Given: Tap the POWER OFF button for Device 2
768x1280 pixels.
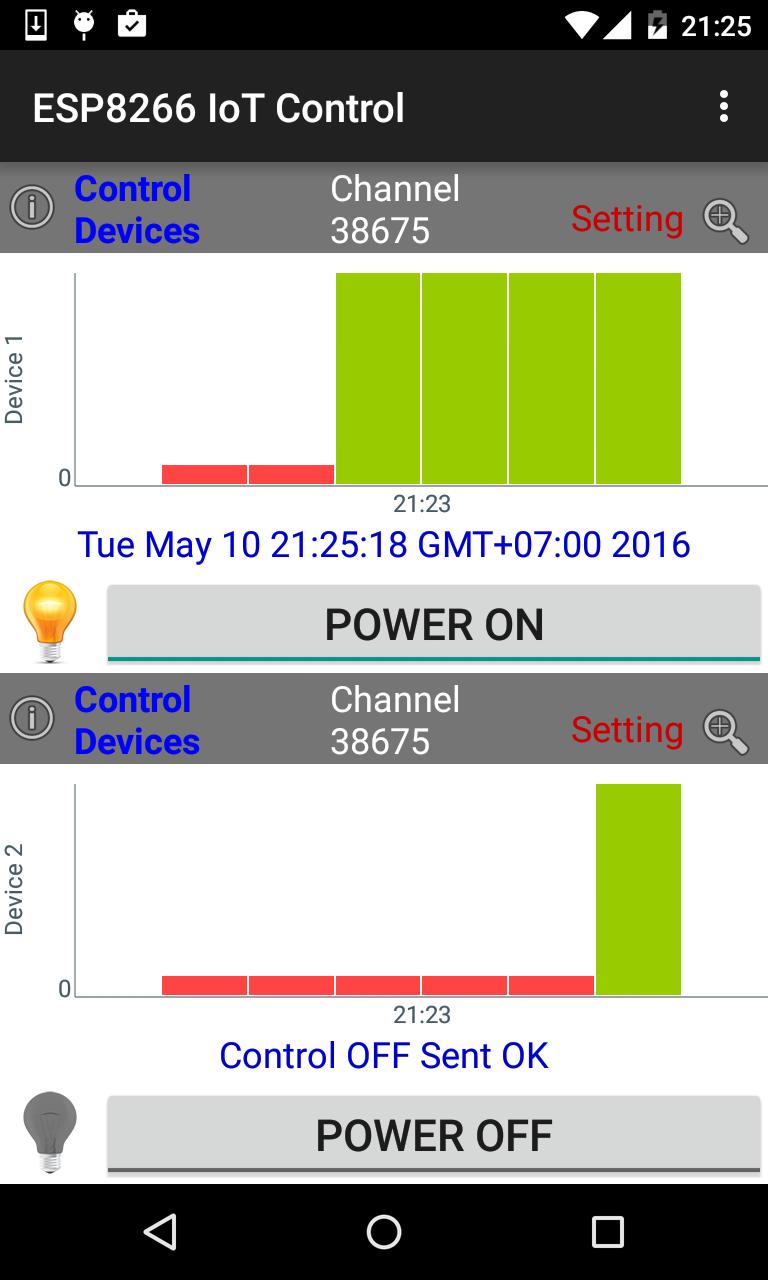Looking at the screenshot, I should coord(433,1136).
